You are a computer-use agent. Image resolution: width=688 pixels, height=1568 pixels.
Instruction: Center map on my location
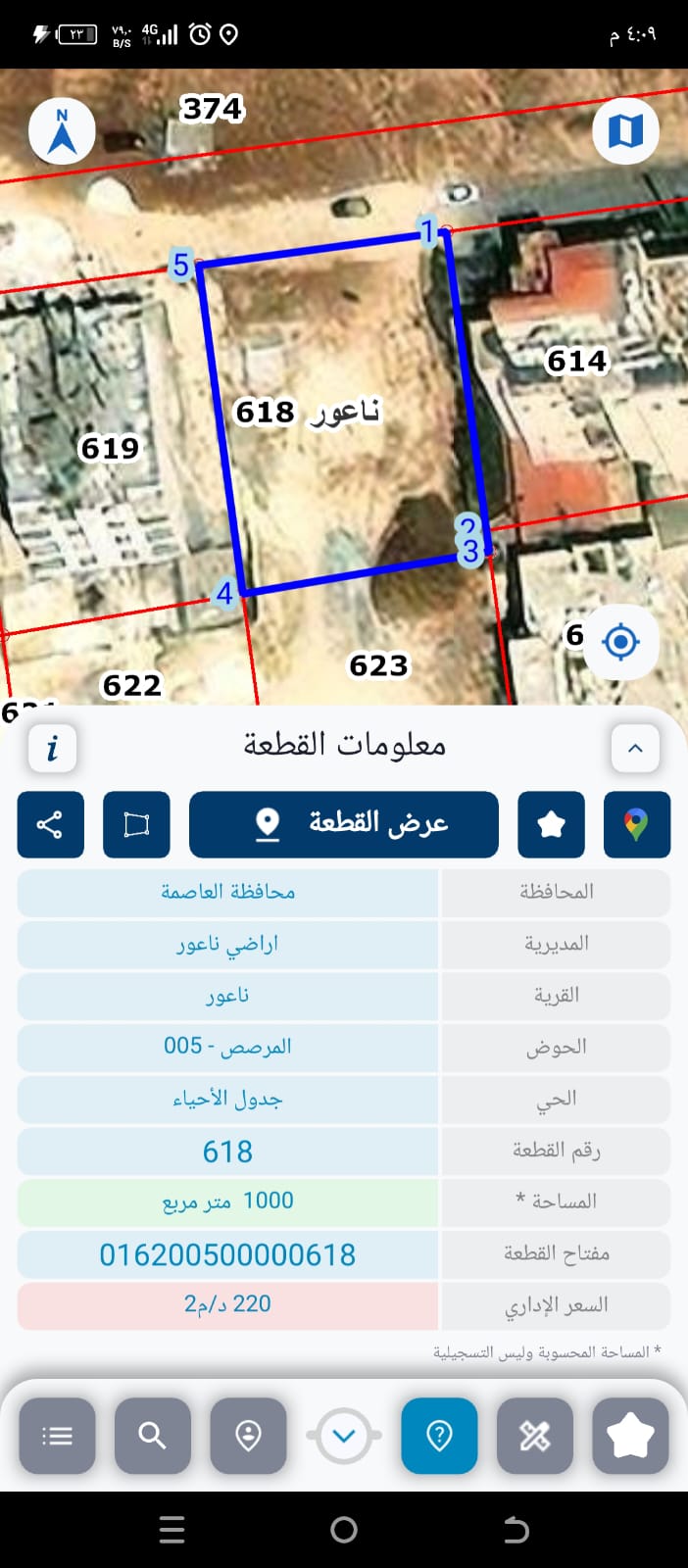[620, 642]
